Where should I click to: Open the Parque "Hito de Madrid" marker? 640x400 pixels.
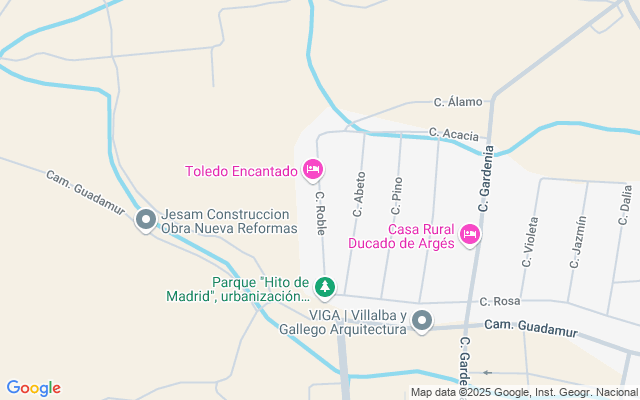click(324, 289)
